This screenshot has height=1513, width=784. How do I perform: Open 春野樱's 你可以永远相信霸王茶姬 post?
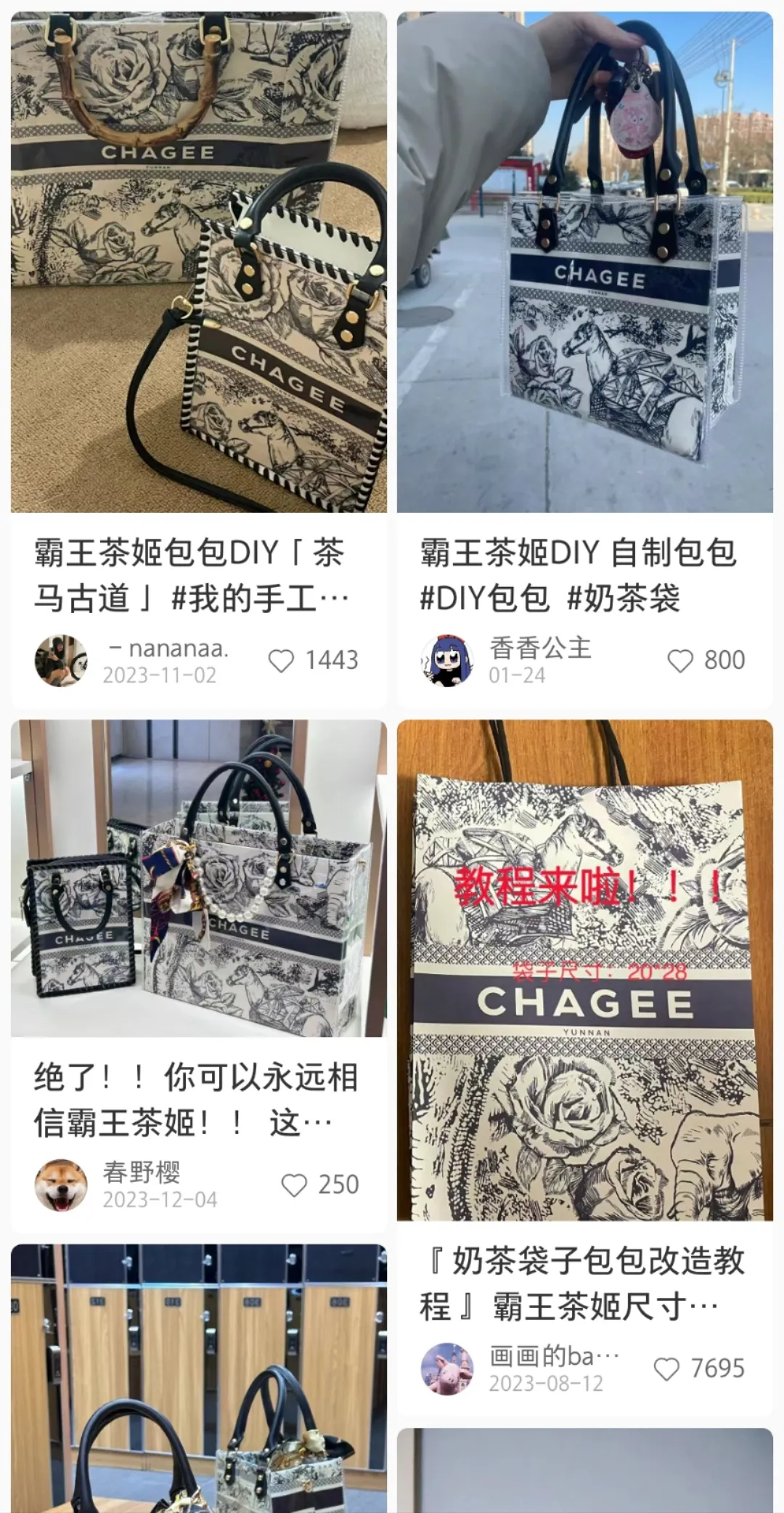[198, 879]
